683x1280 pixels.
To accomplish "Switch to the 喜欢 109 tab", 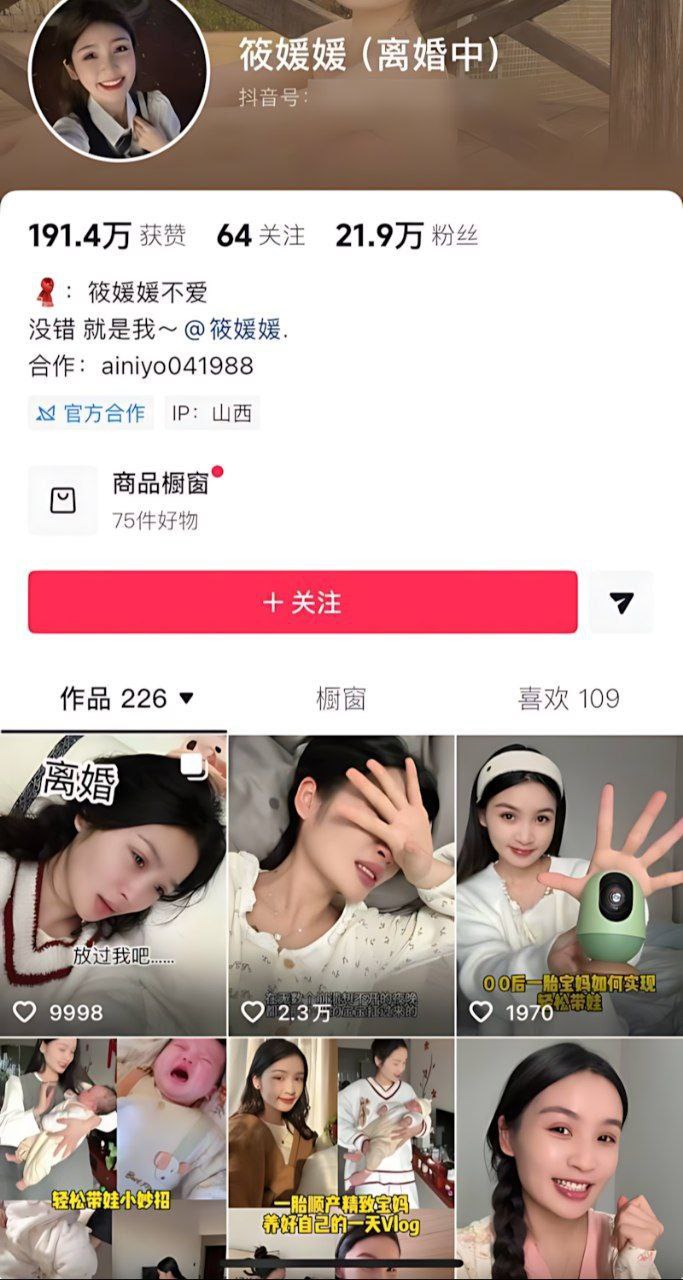I will click(568, 698).
